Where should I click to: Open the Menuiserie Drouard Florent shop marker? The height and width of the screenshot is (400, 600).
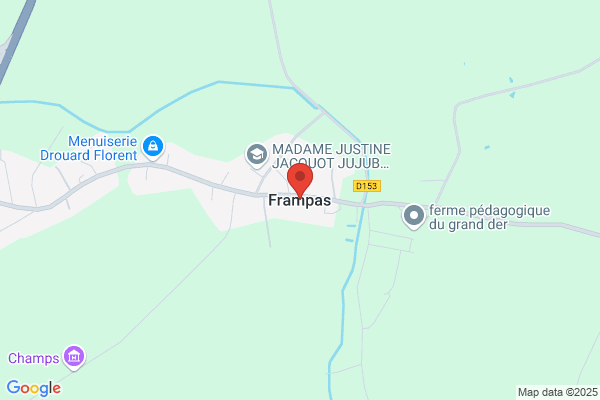point(153,148)
